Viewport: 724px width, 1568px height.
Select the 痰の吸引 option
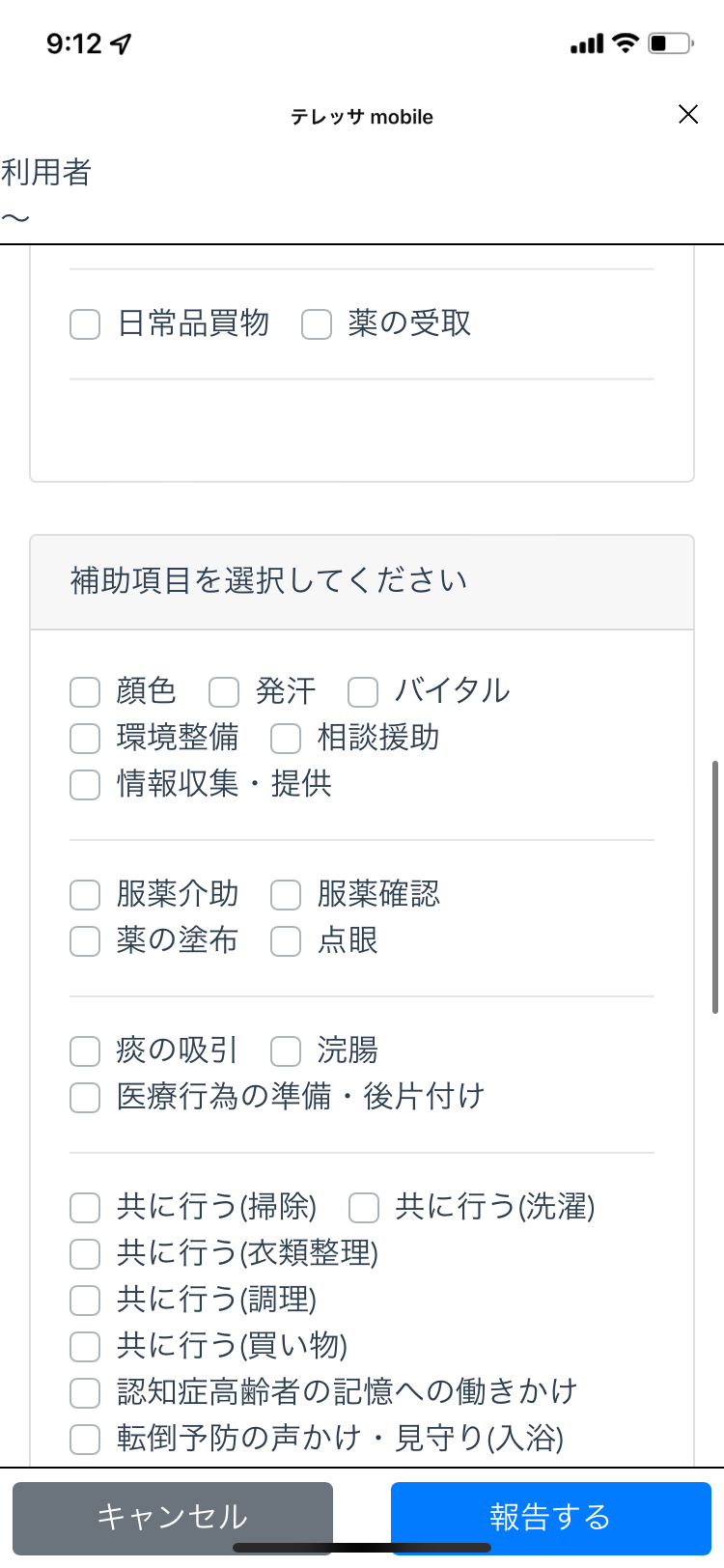(x=85, y=1051)
